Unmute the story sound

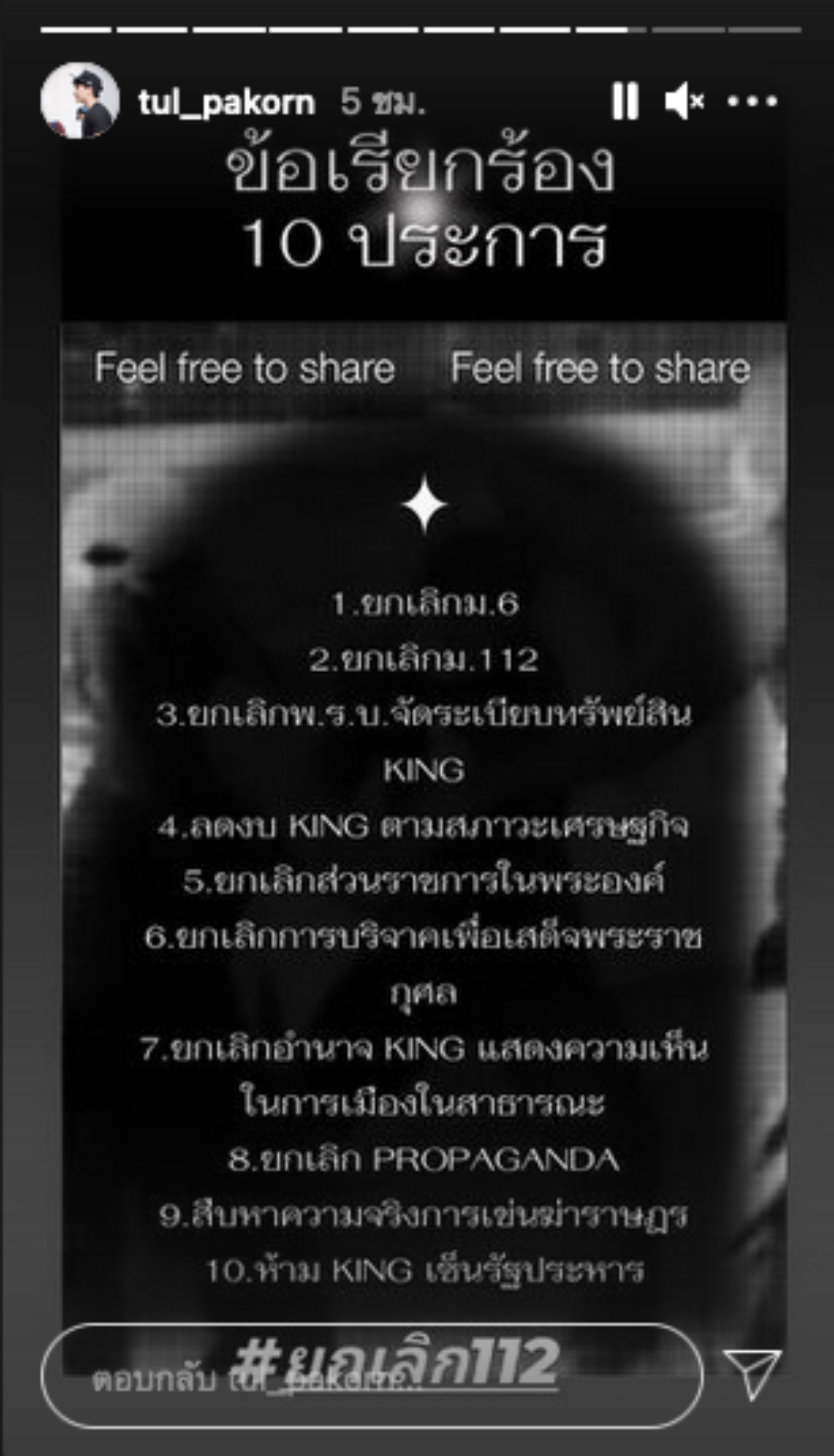[x=683, y=101]
